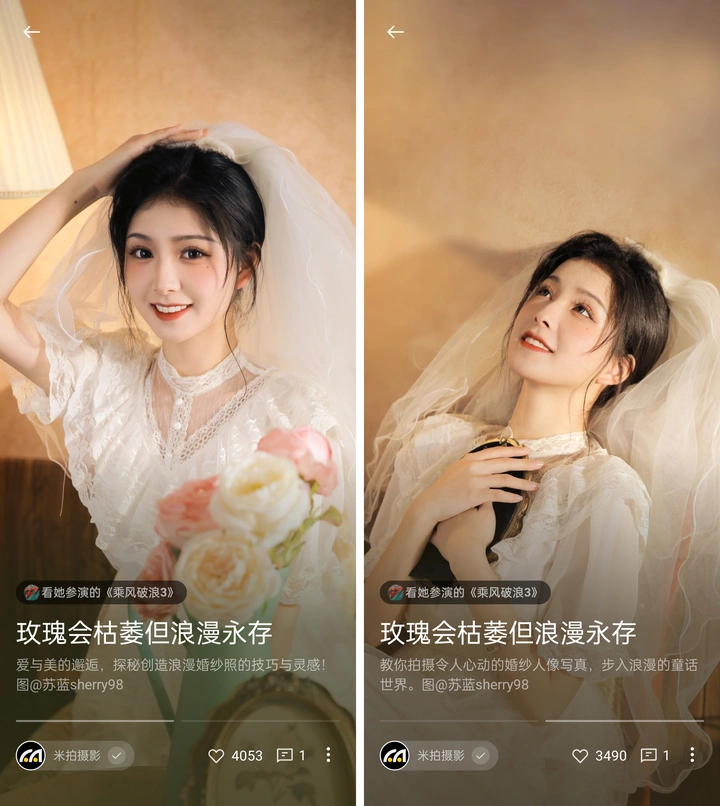Open comments on the 3490-like post
This screenshot has width=720, height=806.
click(649, 756)
